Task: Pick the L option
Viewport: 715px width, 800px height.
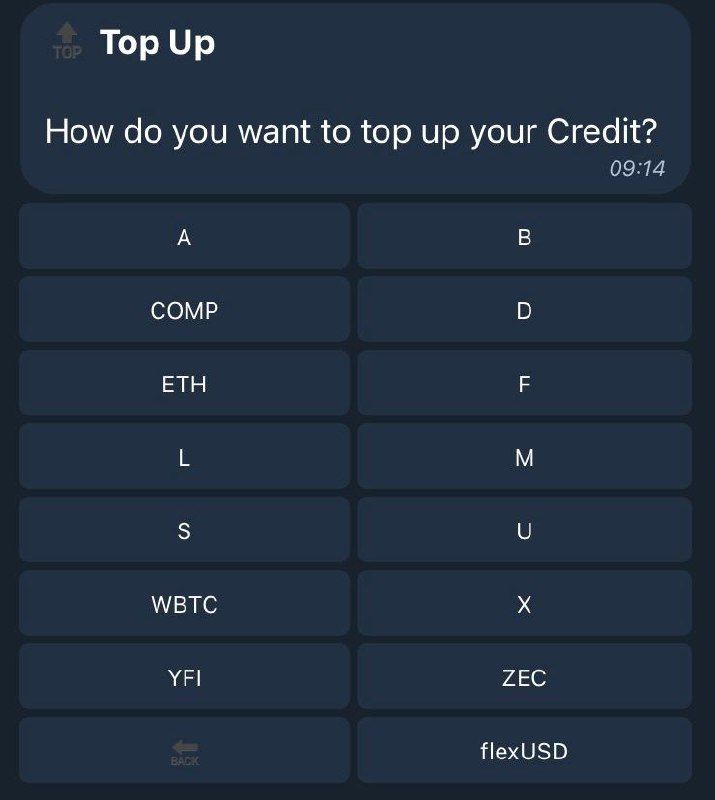Action: click(184, 458)
